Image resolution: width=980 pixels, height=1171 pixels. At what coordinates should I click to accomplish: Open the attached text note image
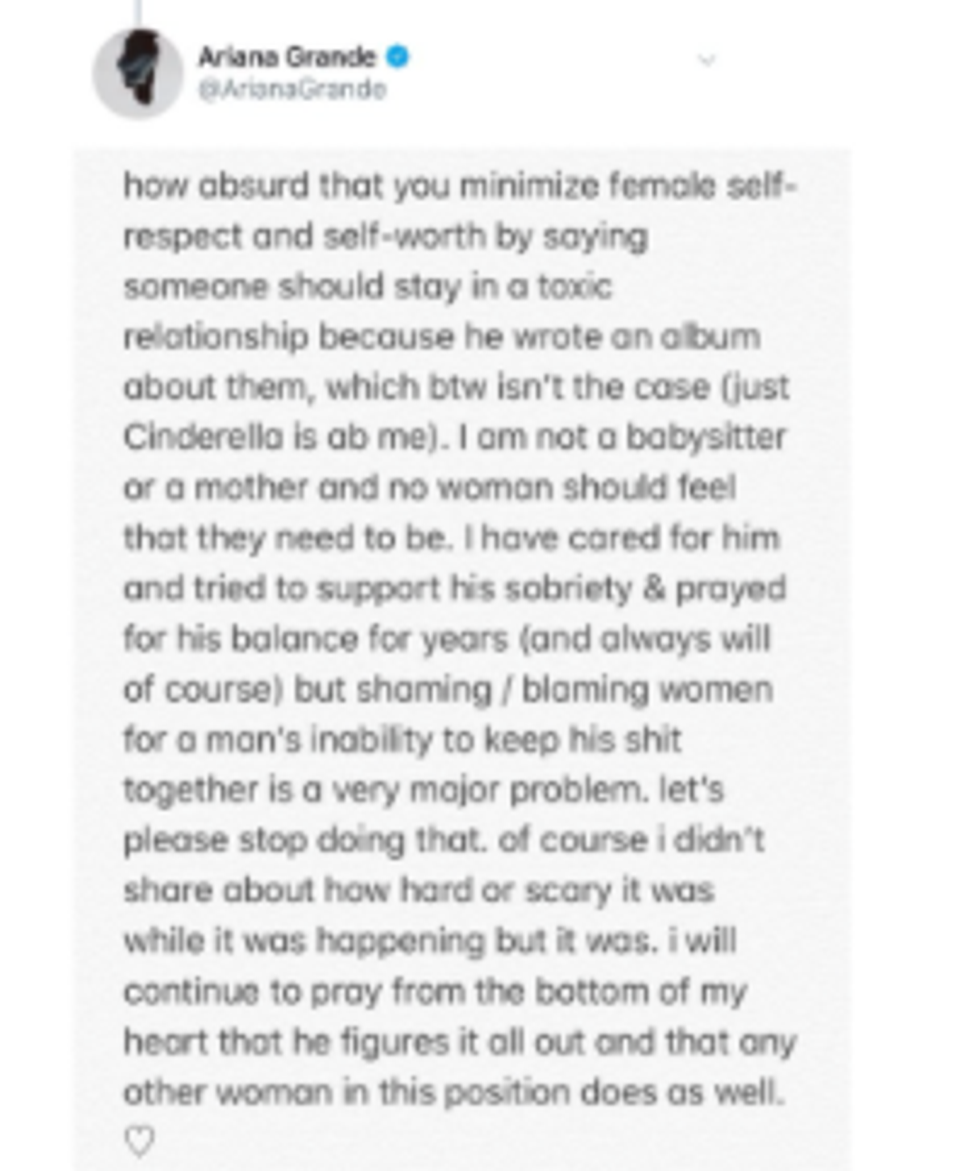[461, 640]
